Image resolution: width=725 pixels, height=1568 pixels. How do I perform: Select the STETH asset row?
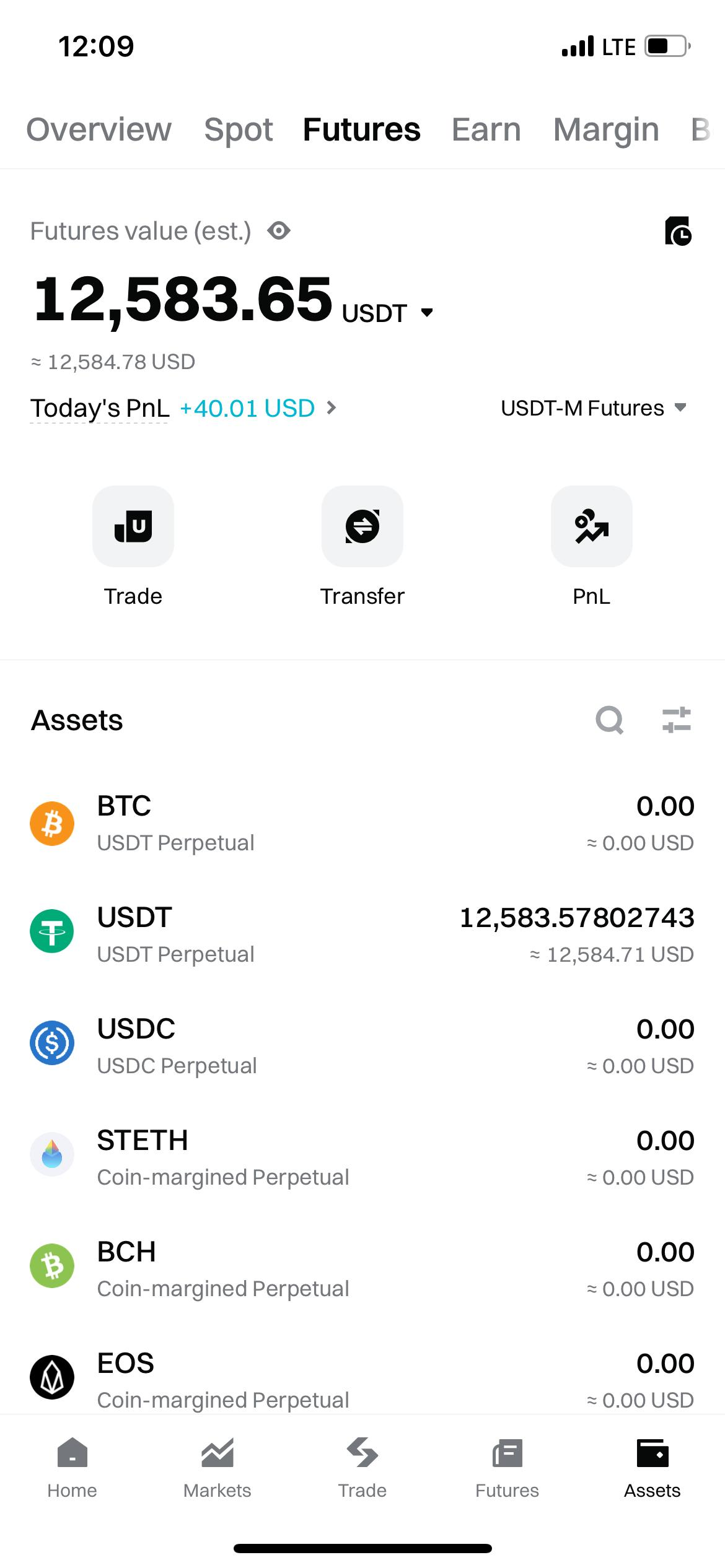point(362,1158)
